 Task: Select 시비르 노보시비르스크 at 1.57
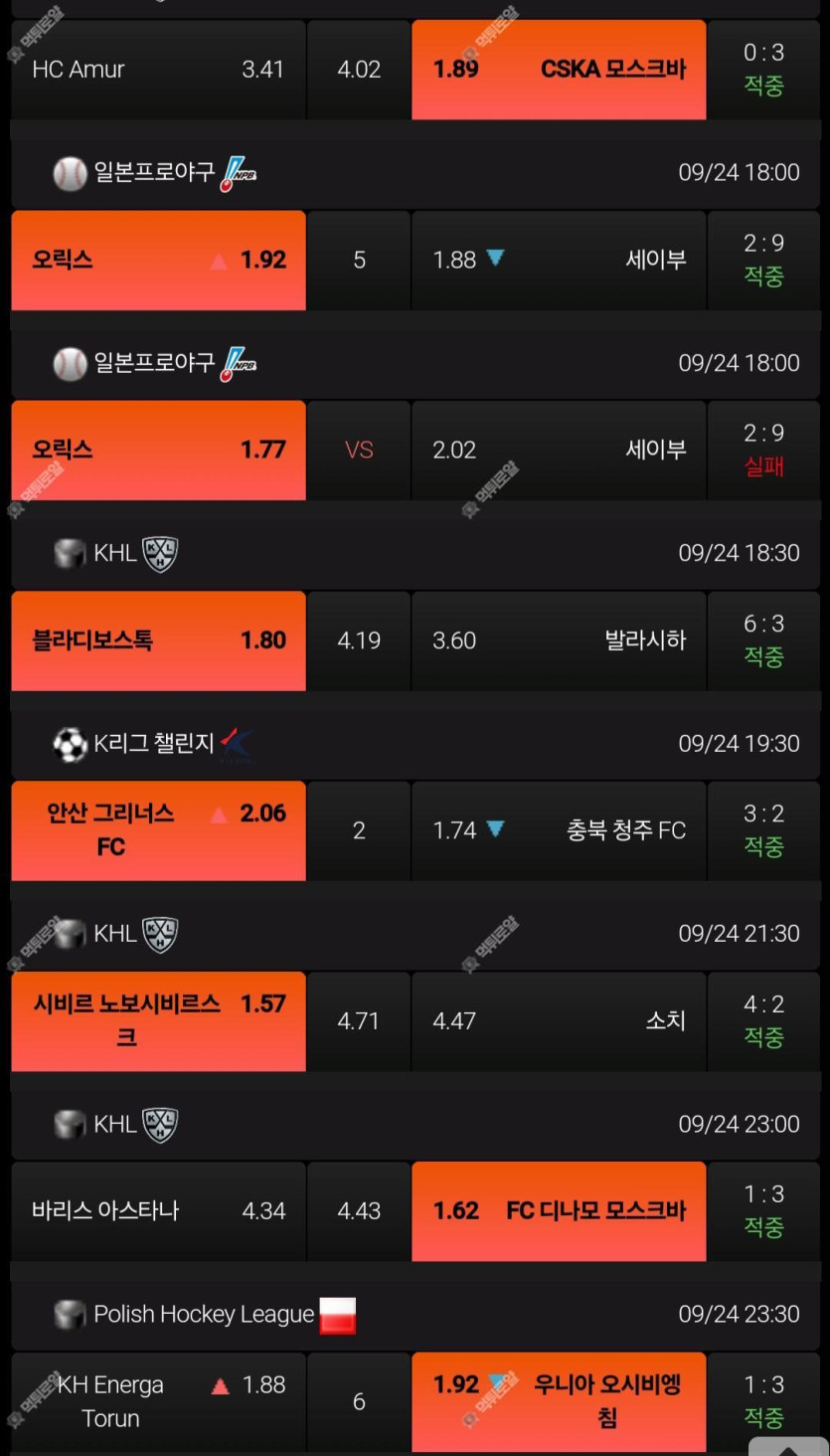158,1020
